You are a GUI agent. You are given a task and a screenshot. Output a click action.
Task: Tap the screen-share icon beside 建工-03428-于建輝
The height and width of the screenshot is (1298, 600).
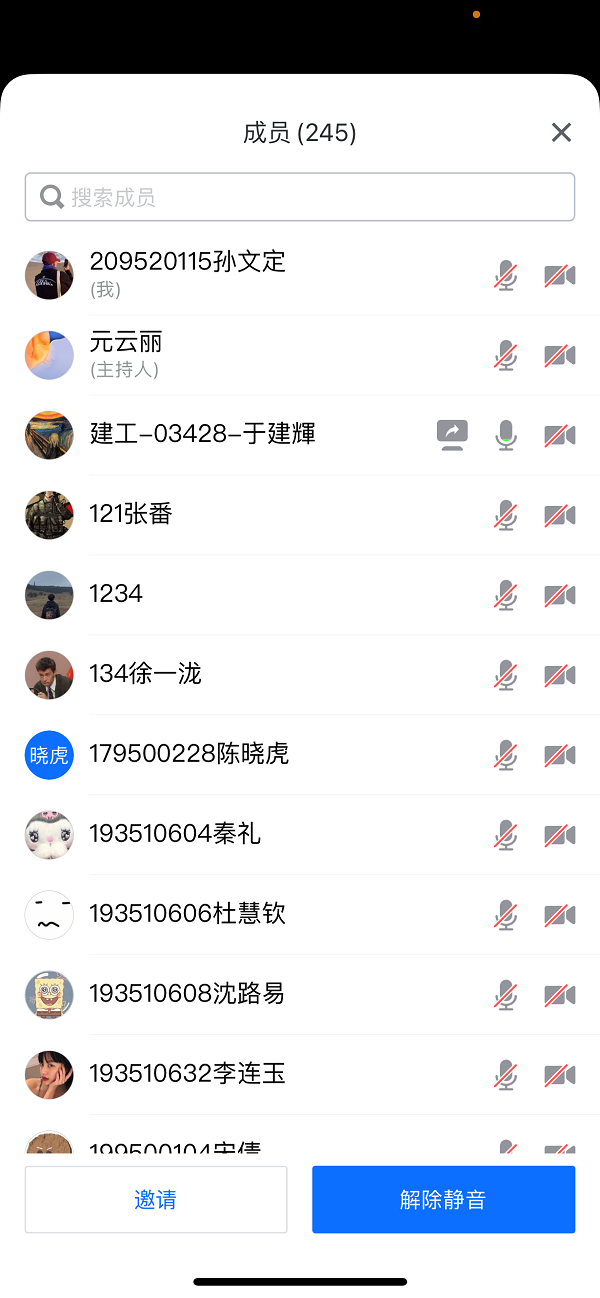coord(452,435)
